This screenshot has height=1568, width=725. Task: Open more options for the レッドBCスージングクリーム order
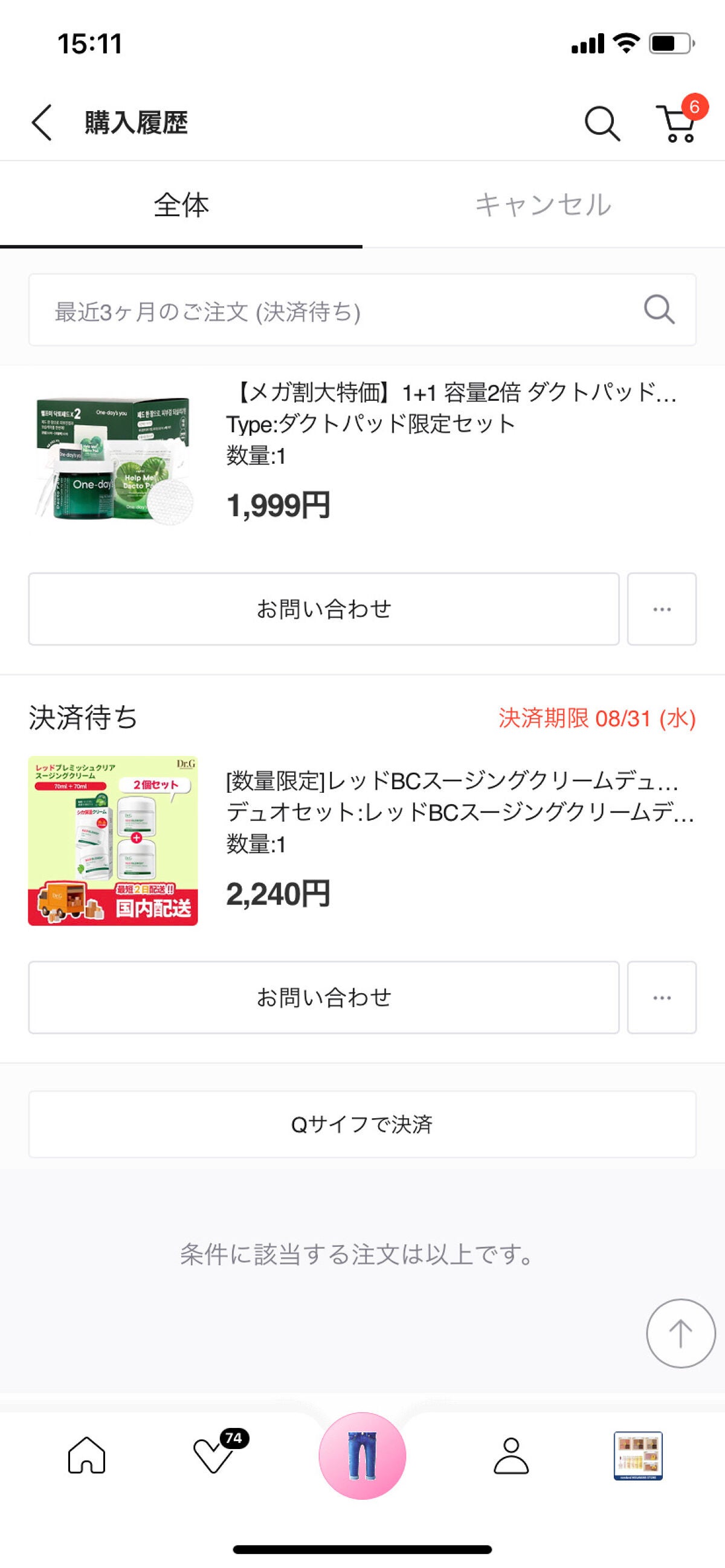pos(662,997)
